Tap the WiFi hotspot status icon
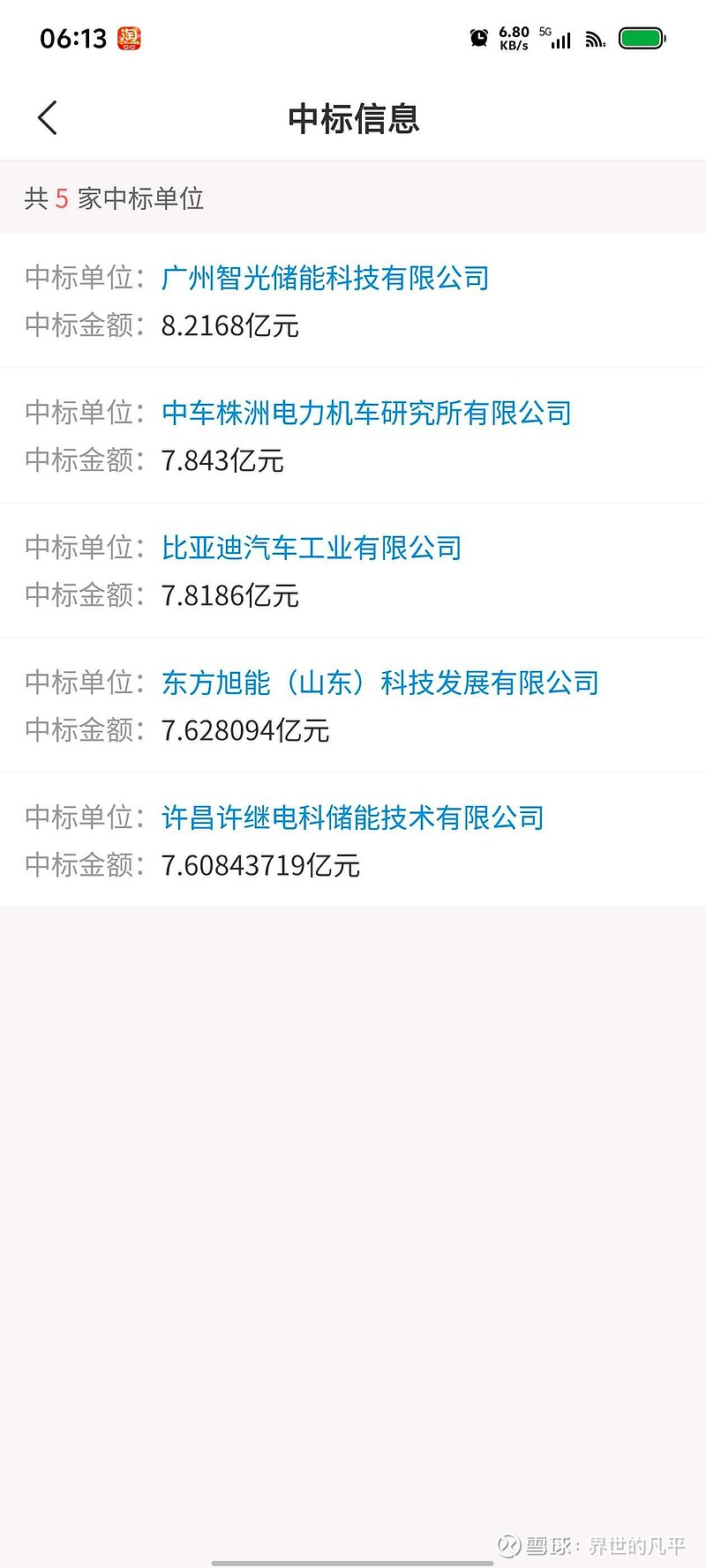 click(x=595, y=38)
